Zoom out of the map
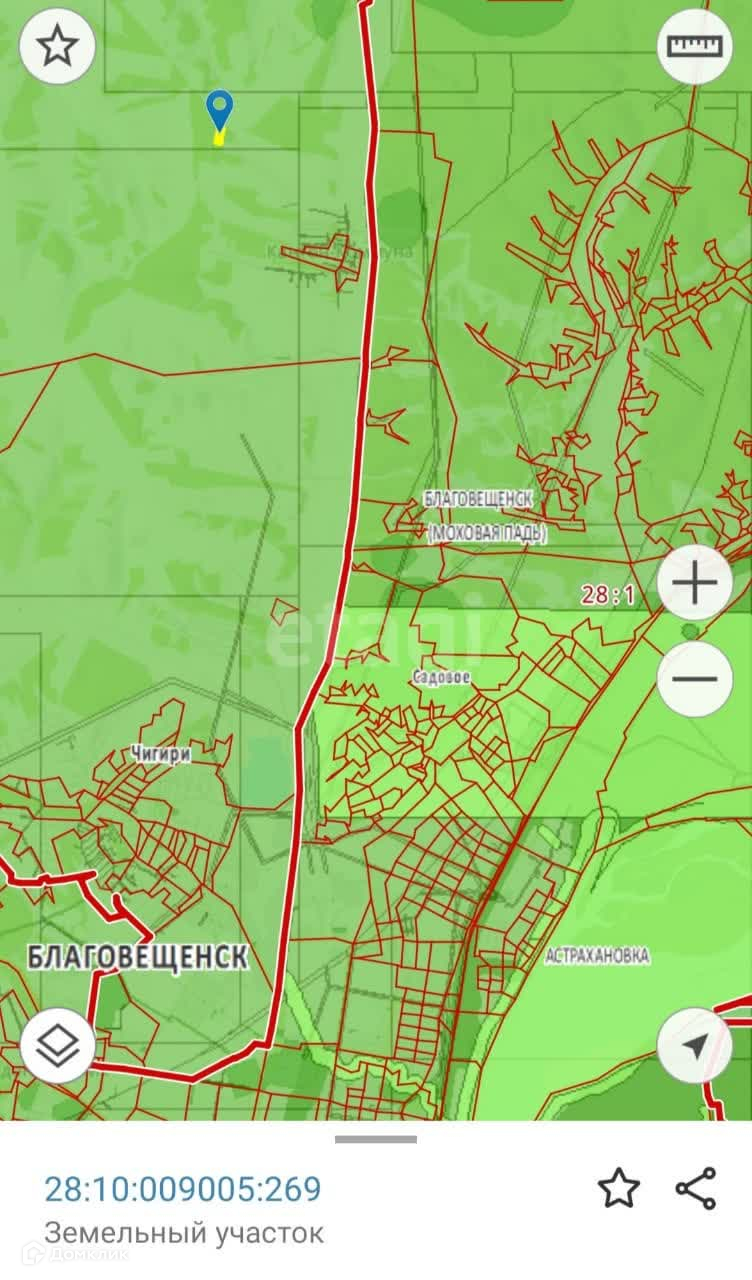The image size is (752, 1280). click(x=695, y=679)
